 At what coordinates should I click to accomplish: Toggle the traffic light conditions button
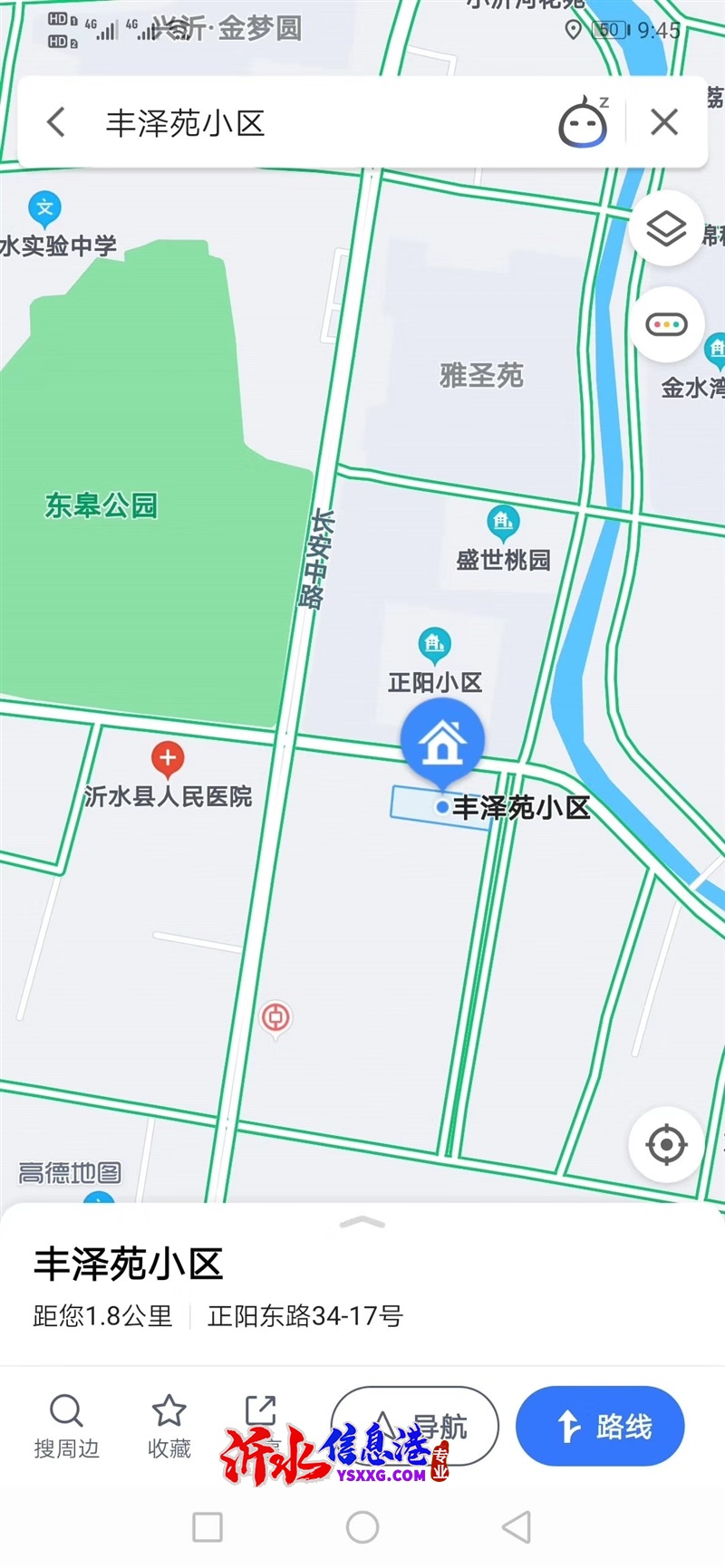click(666, 324)
